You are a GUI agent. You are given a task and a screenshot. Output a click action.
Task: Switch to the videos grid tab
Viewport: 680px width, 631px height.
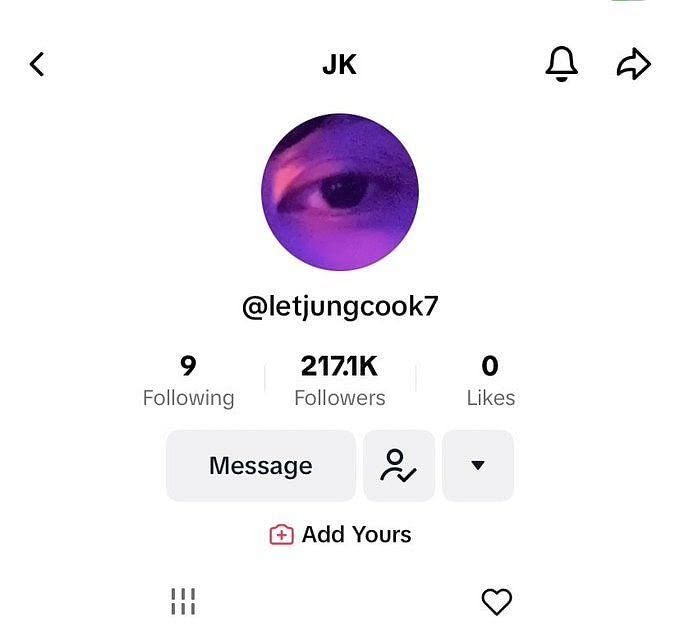[183, 601]
